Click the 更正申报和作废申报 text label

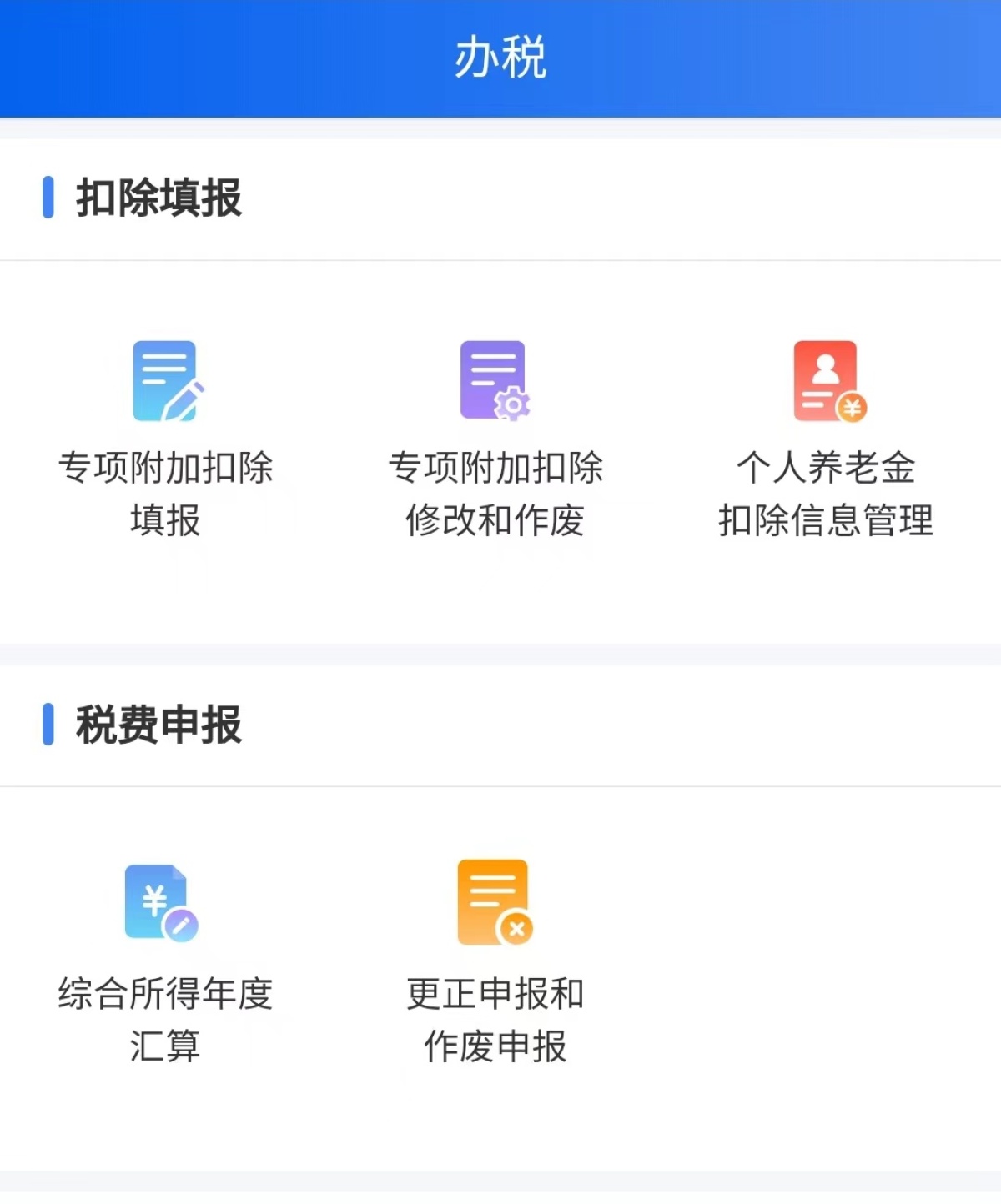494,1020
